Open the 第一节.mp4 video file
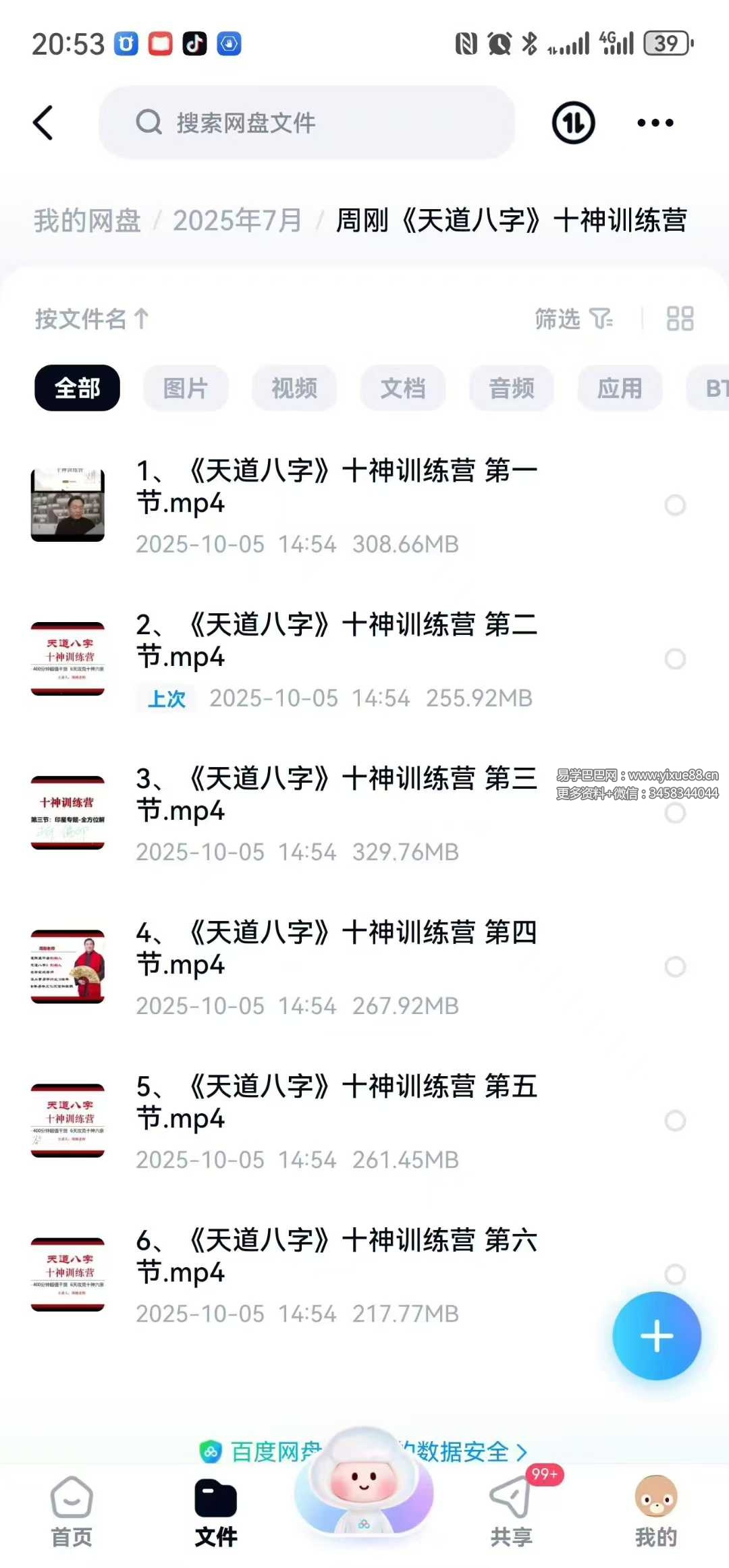The height and width of the screenshot is (1568, 729). pos(336,486)
